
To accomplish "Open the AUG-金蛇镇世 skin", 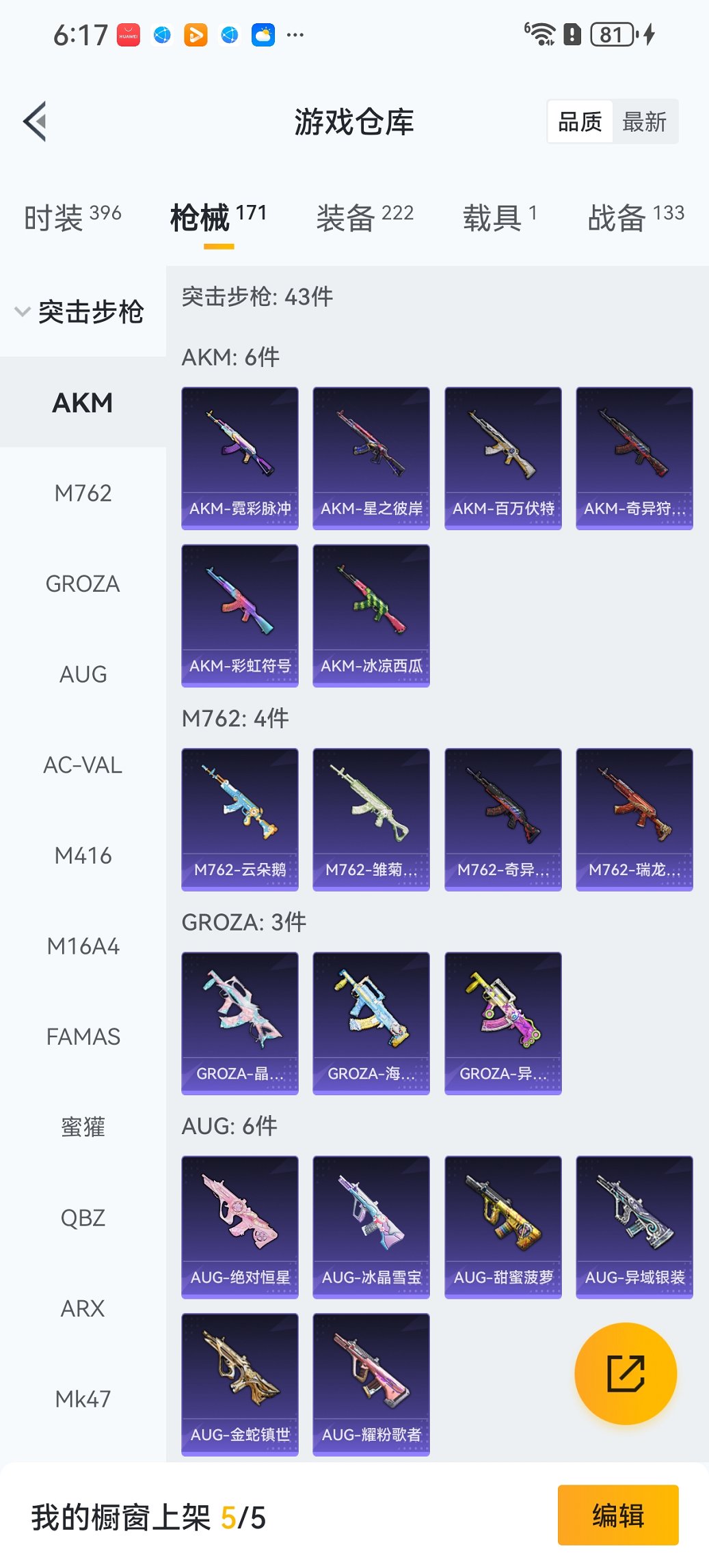I will click(240, 1384).
